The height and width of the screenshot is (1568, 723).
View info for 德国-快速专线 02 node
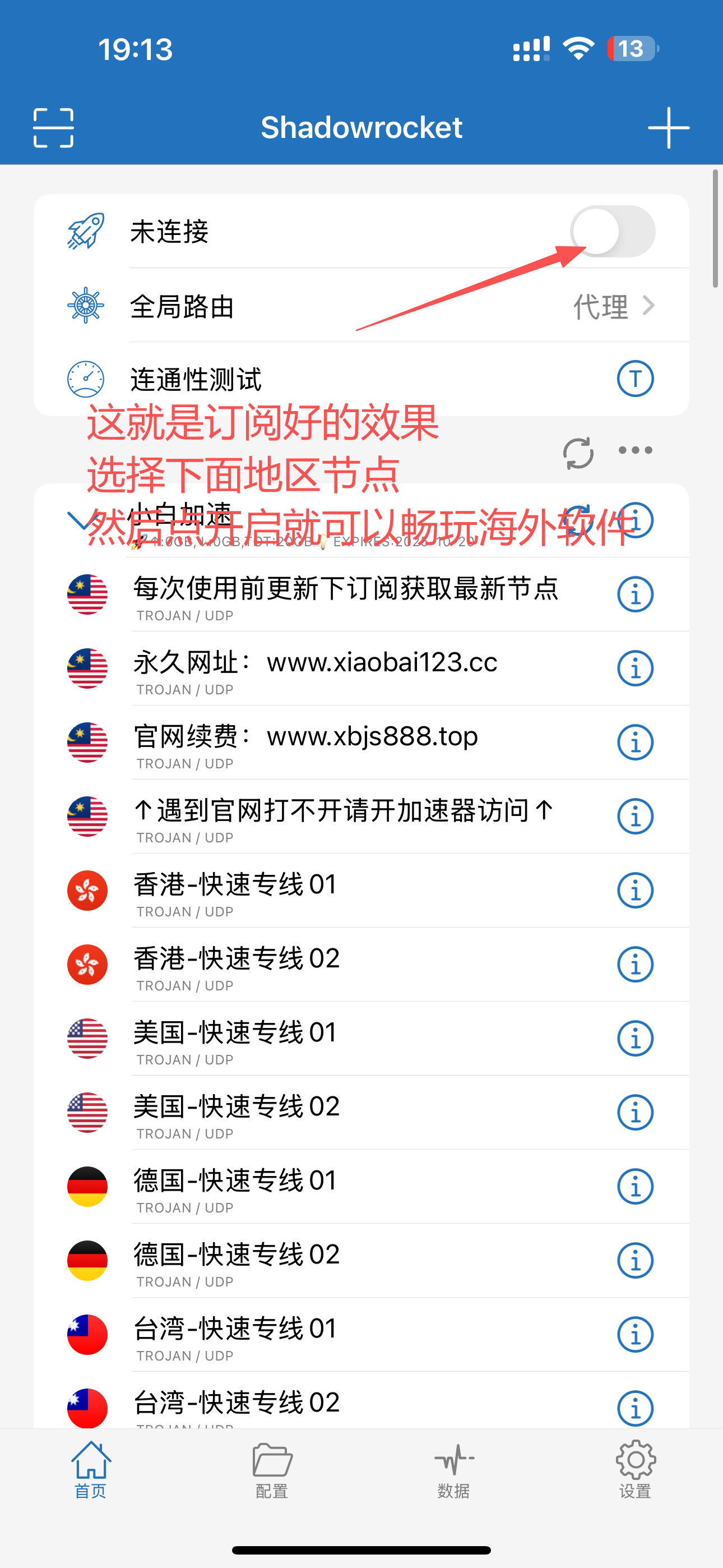click(635, 1261)
